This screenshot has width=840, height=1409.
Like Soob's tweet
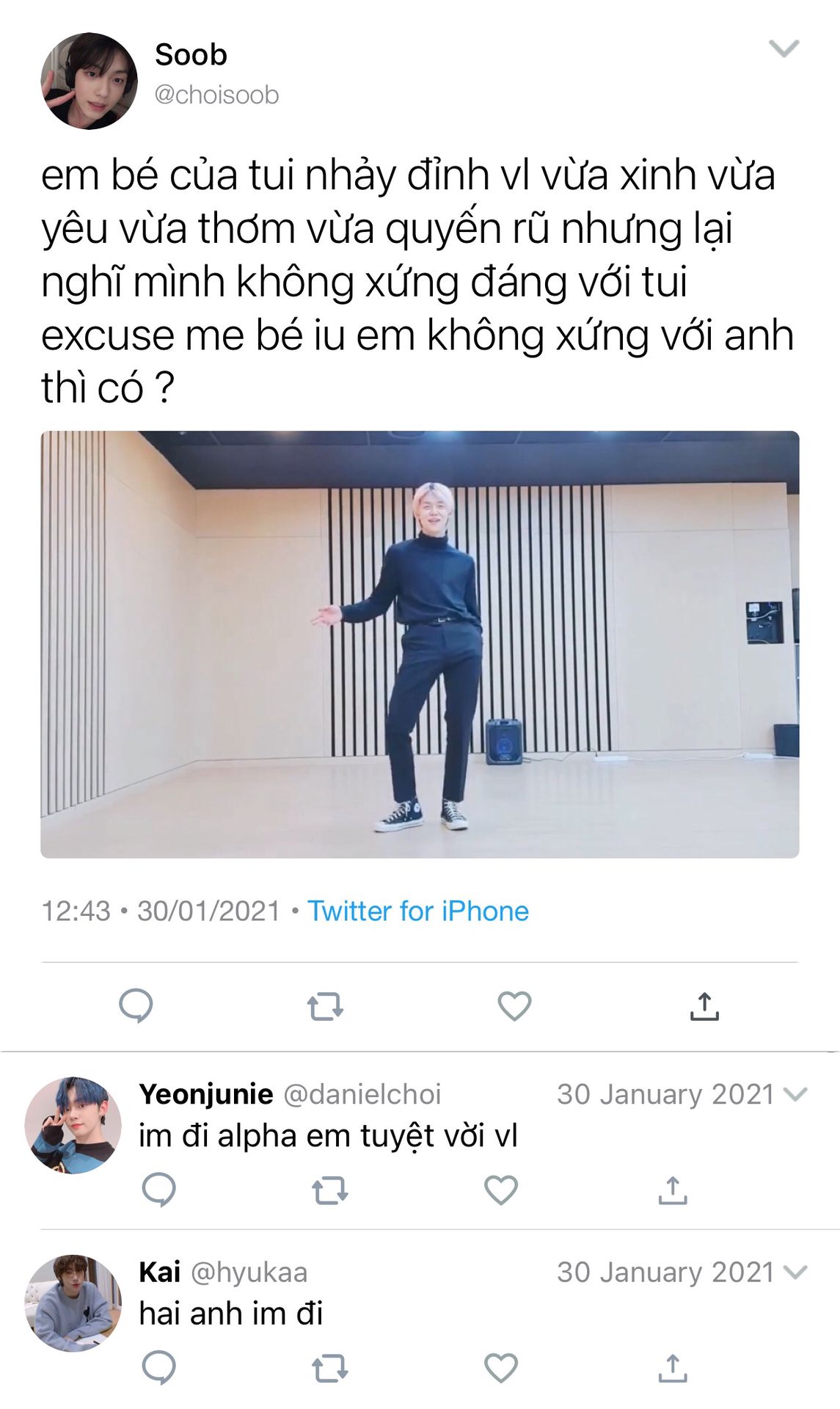514,1006
